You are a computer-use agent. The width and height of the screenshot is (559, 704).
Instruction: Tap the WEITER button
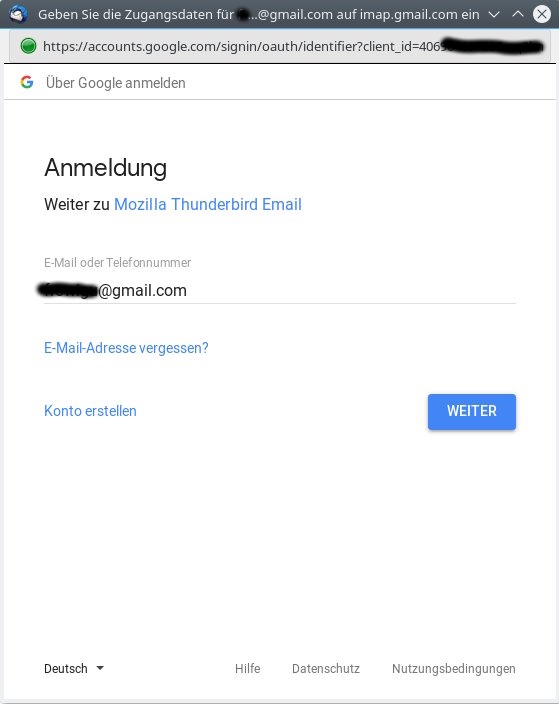pos(471,411)
